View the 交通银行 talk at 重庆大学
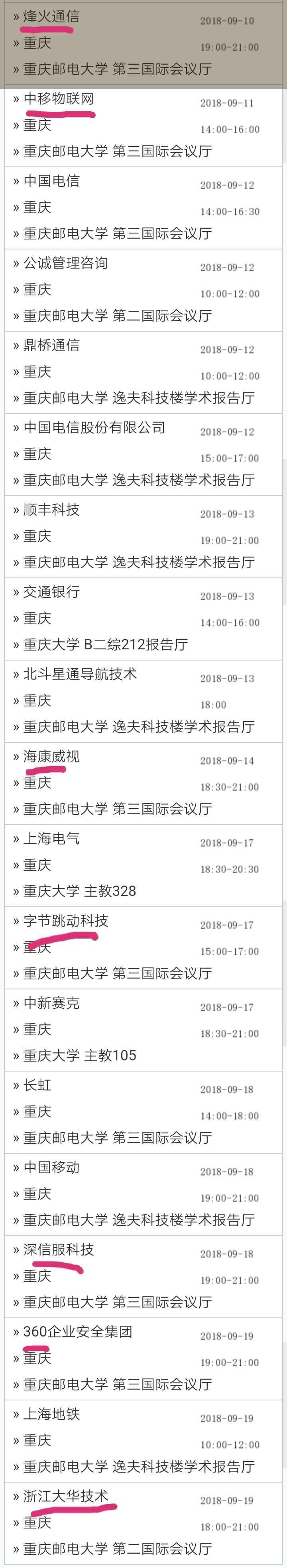 51,592
